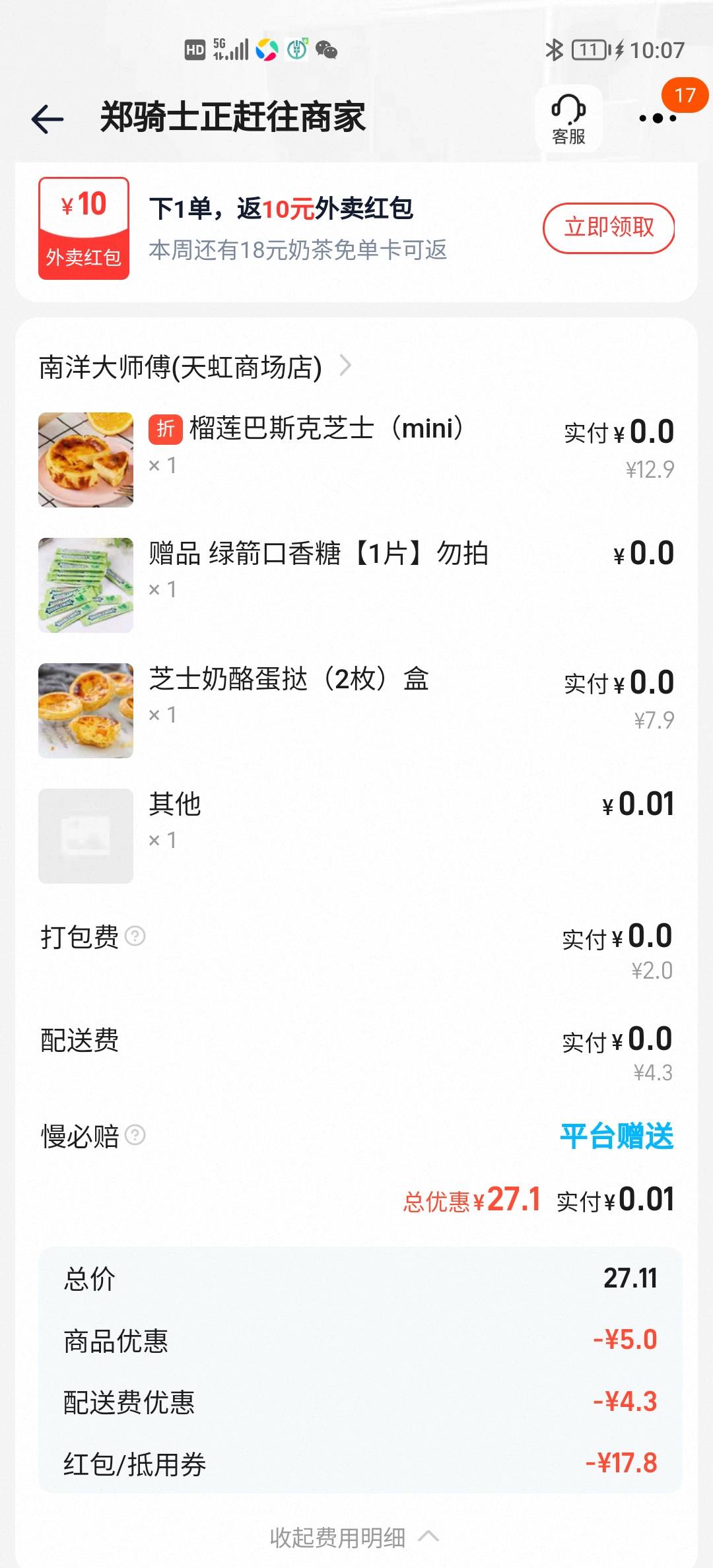Open 芝士奶酪蛋挞 (2枚) 盒 item

289,680
